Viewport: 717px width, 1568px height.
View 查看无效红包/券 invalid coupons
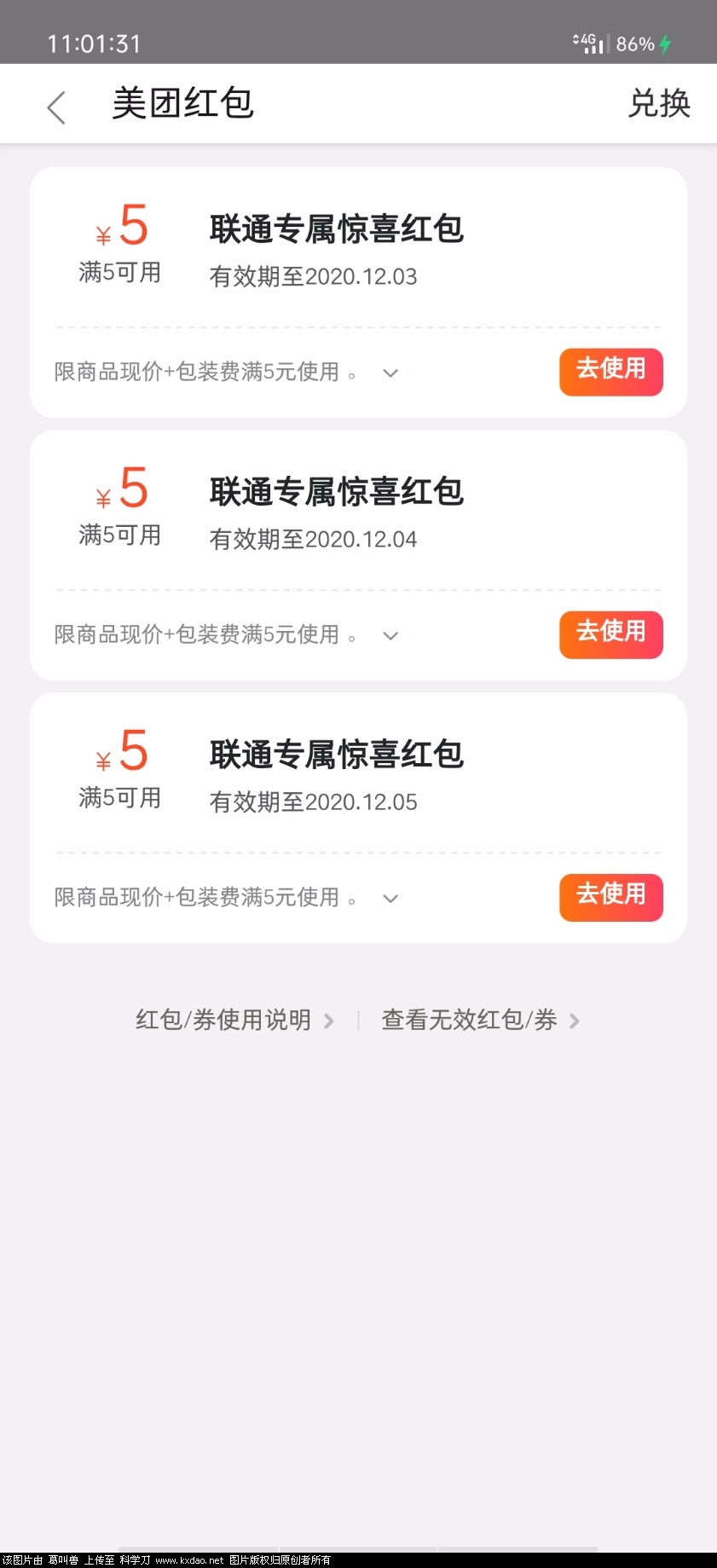coord(479,1021)
